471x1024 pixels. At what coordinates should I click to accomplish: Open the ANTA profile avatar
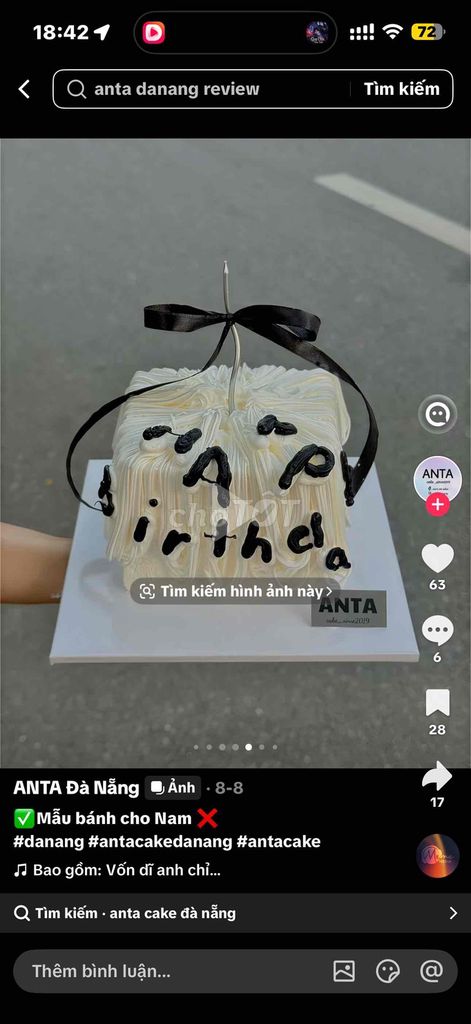click(x=438, y=479)
